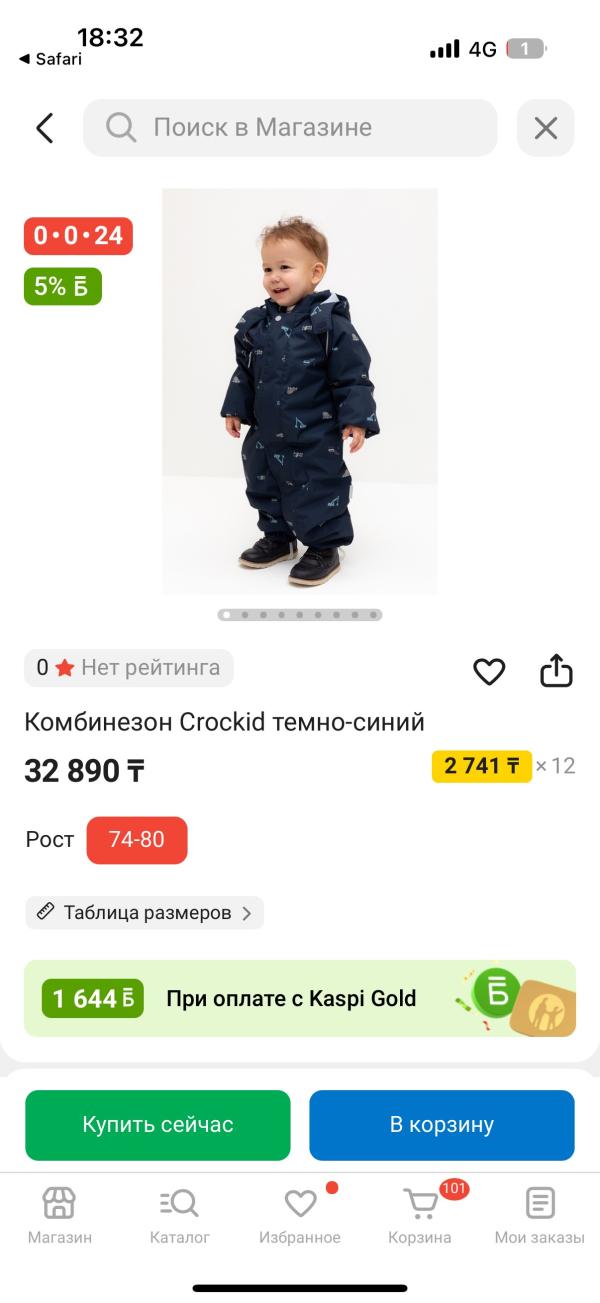Open the Kaspi Gold bonus banner

pyautogui.click(x=300, y=998)
